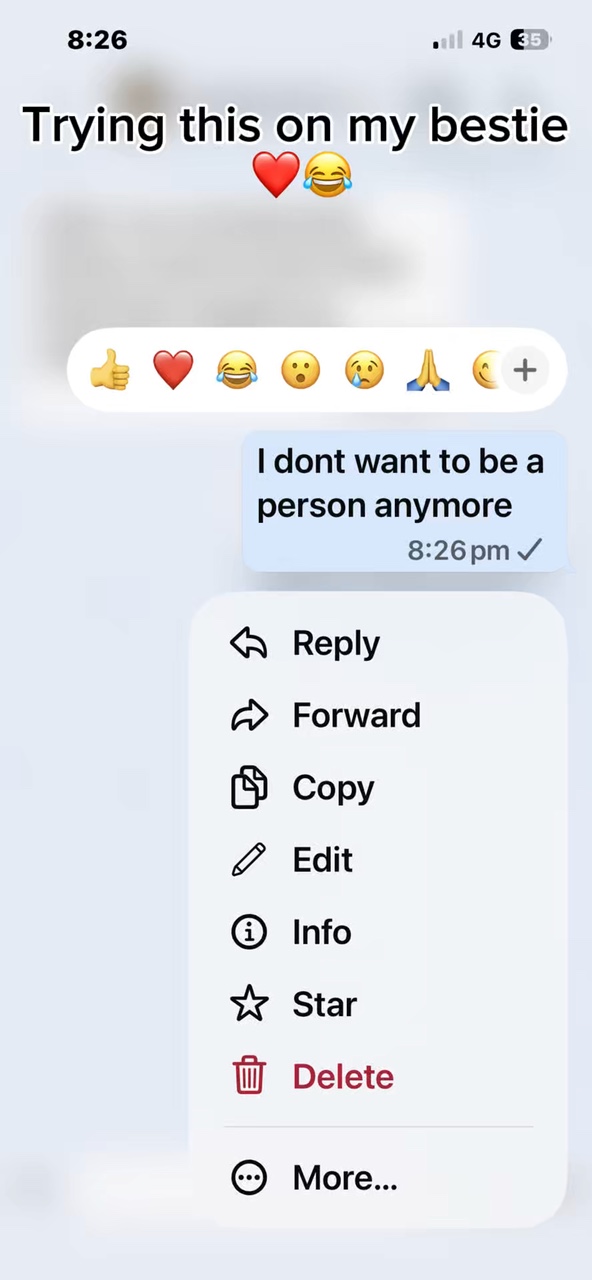Copy the message text
Viewport: 592px width, 1280px height.
point(378,788)
